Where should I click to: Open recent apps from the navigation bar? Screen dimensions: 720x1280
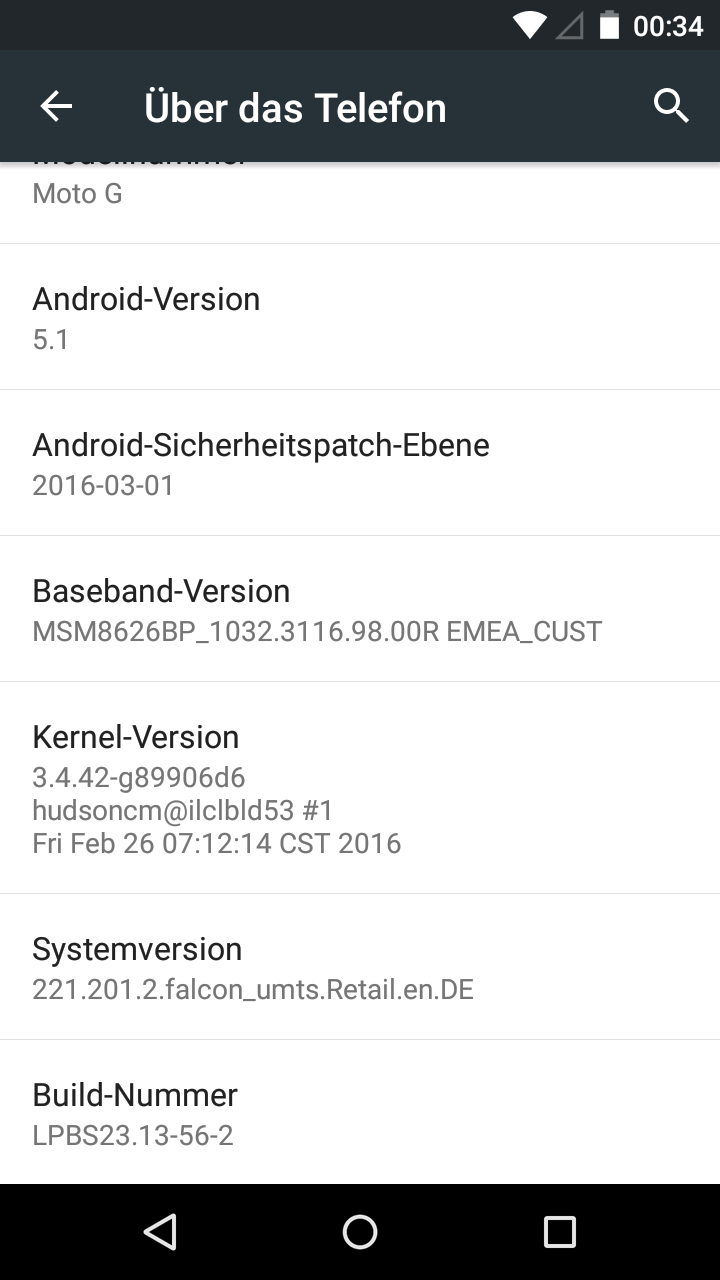pyautogui.click(x=559, y=1232)
